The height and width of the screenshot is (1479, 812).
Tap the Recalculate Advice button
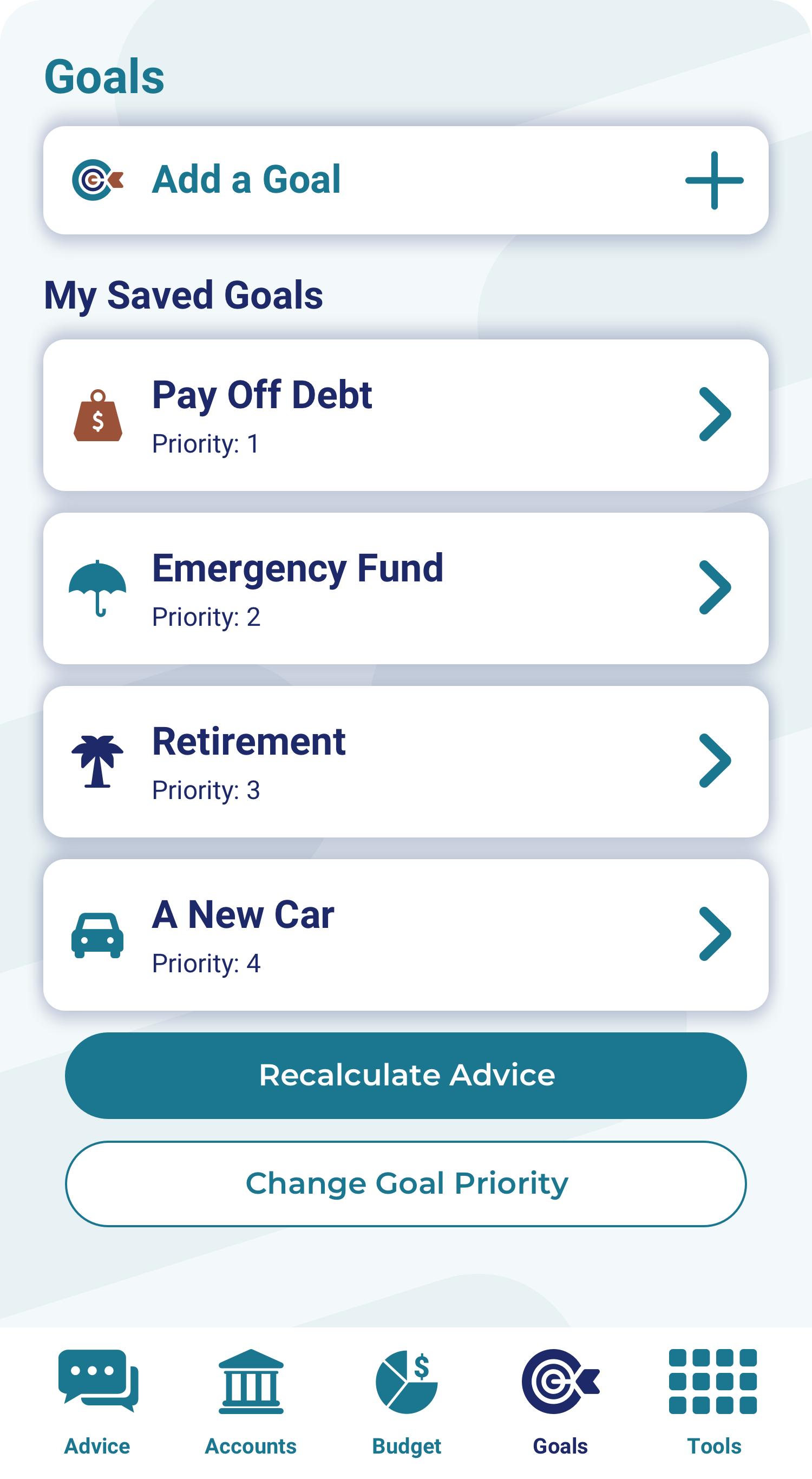pos(405,1075)
